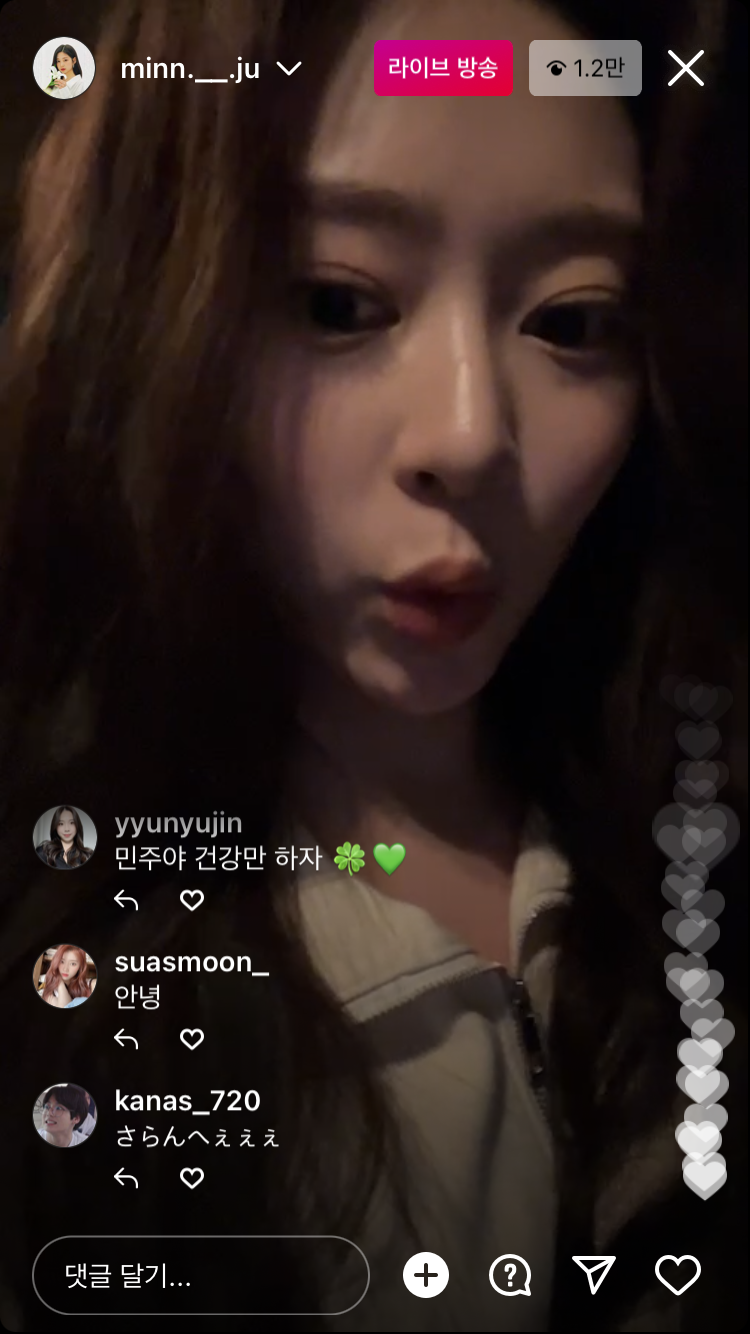The width and height of the screenshot is (750, 1334).
Task: Close the live broadcast
Action: tap(686, 69)
